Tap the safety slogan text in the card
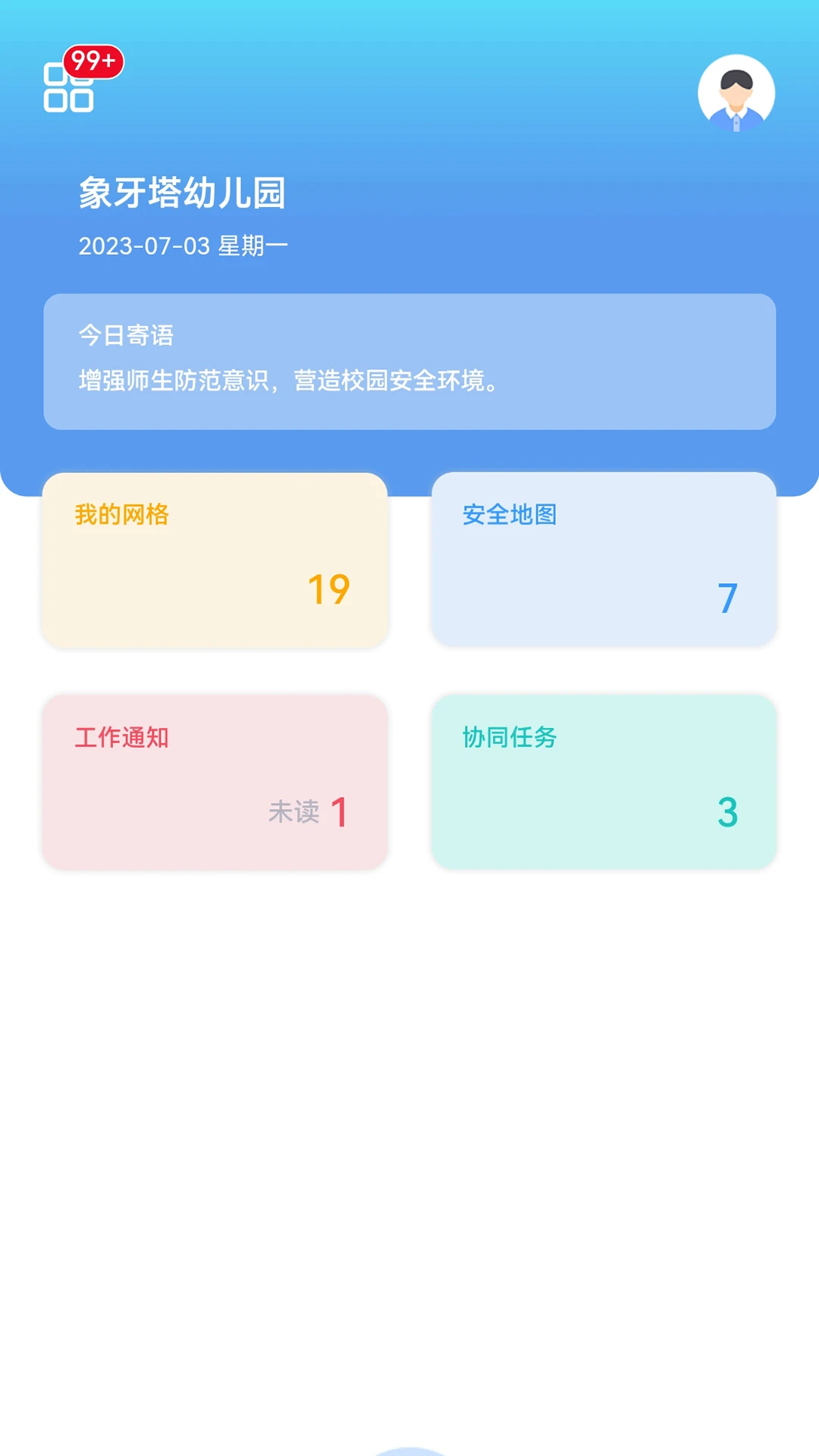Viewport: 819px width, 1456px height. (288, 382)
